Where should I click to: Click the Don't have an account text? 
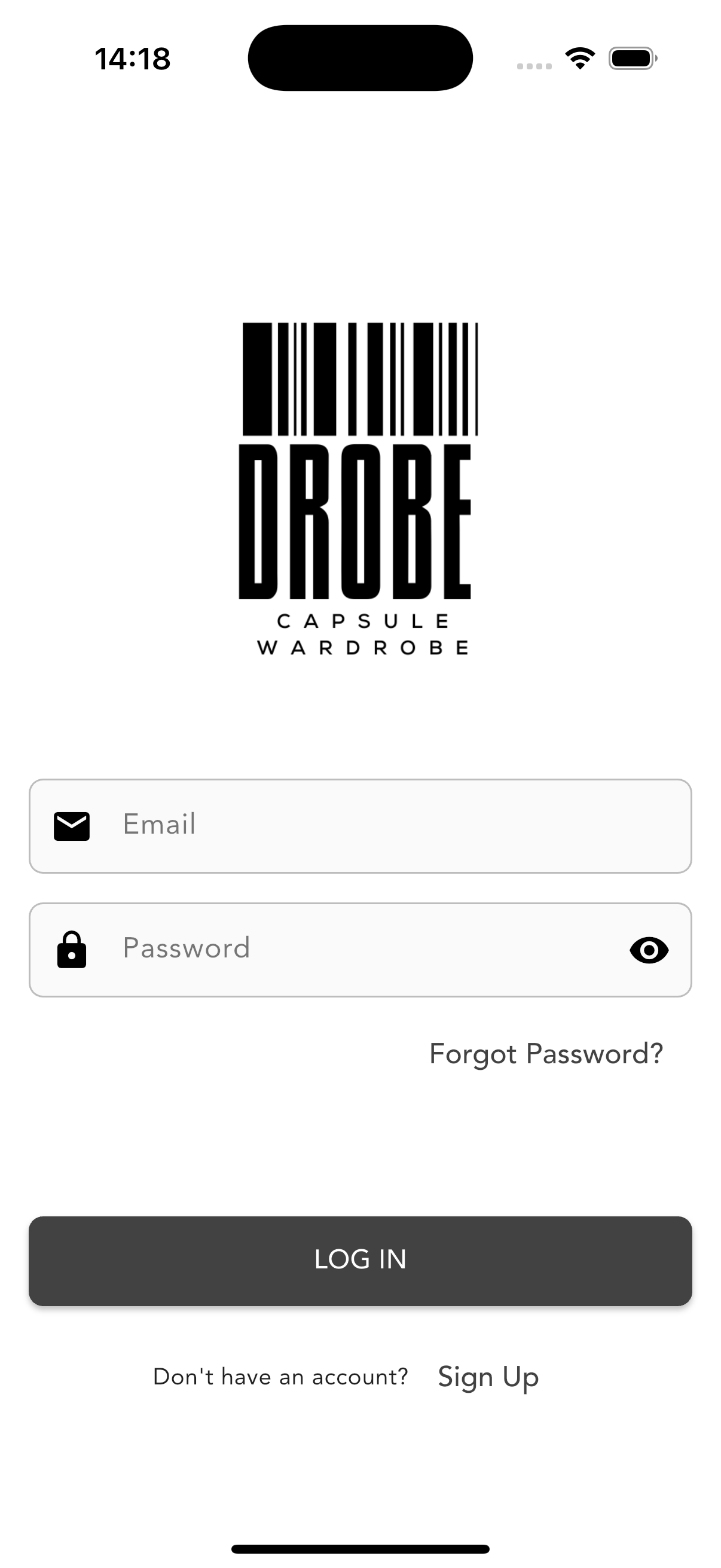click(x=280, y=1377)
